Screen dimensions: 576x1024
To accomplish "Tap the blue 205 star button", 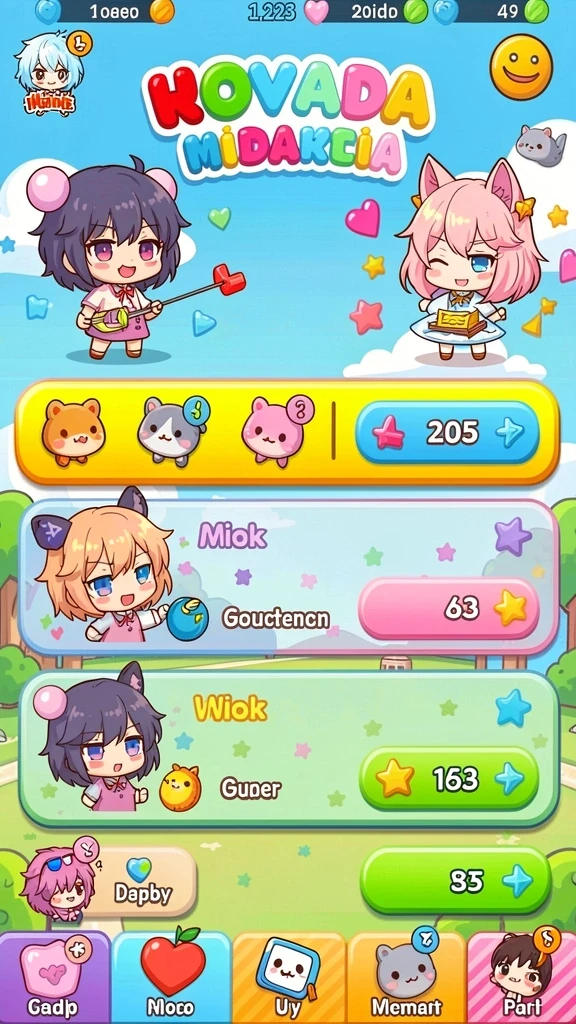I will 447,432.
